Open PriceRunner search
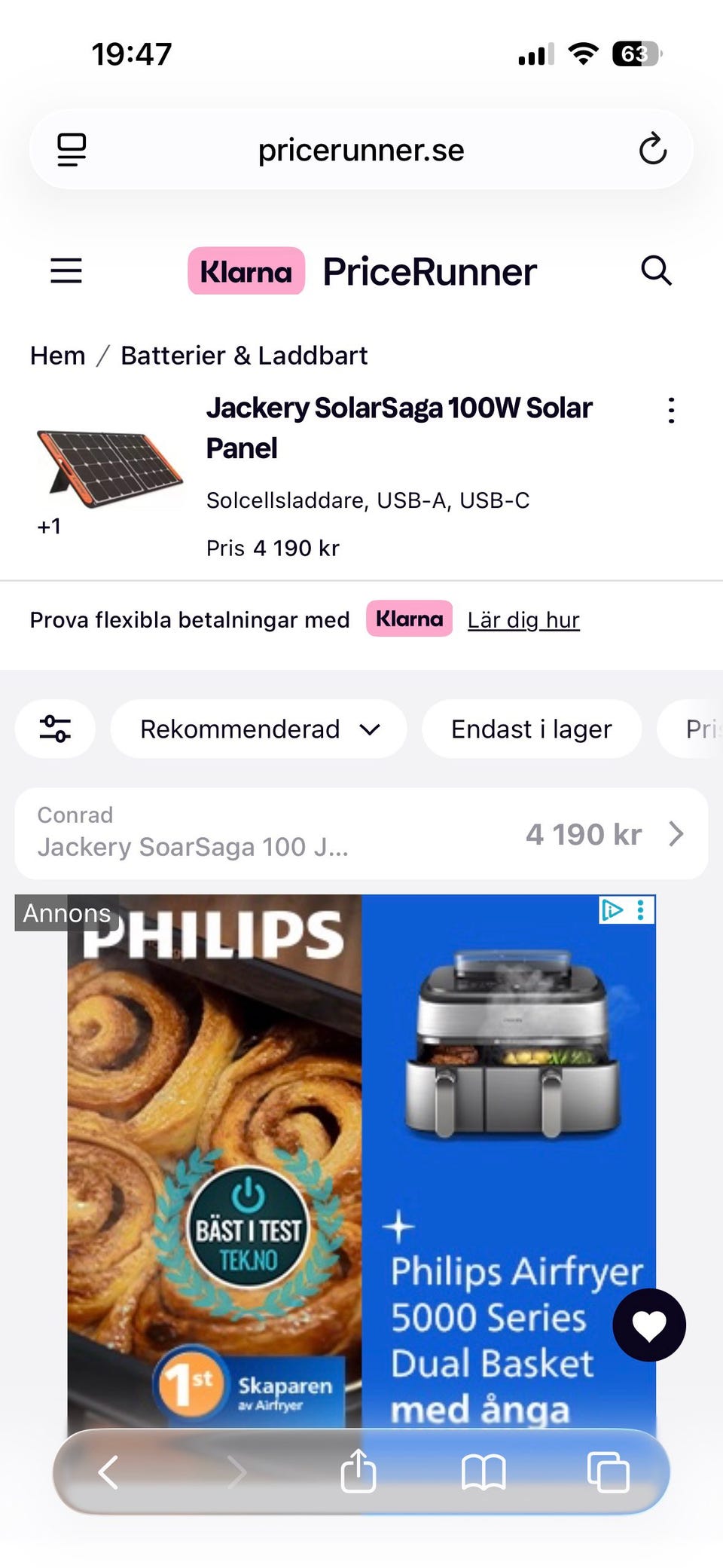The width and height of the screenshot is (723, 1568). point(655,271)
